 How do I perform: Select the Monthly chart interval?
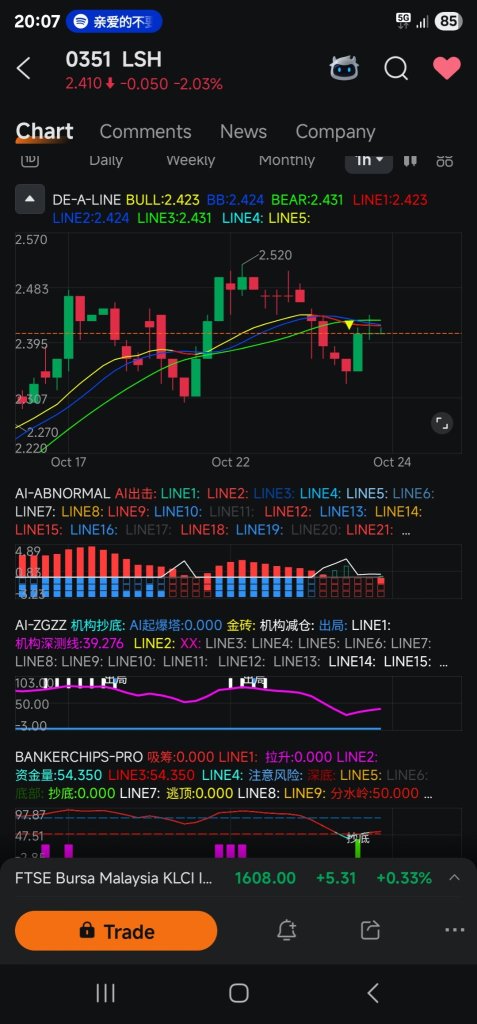click(287, 160)
